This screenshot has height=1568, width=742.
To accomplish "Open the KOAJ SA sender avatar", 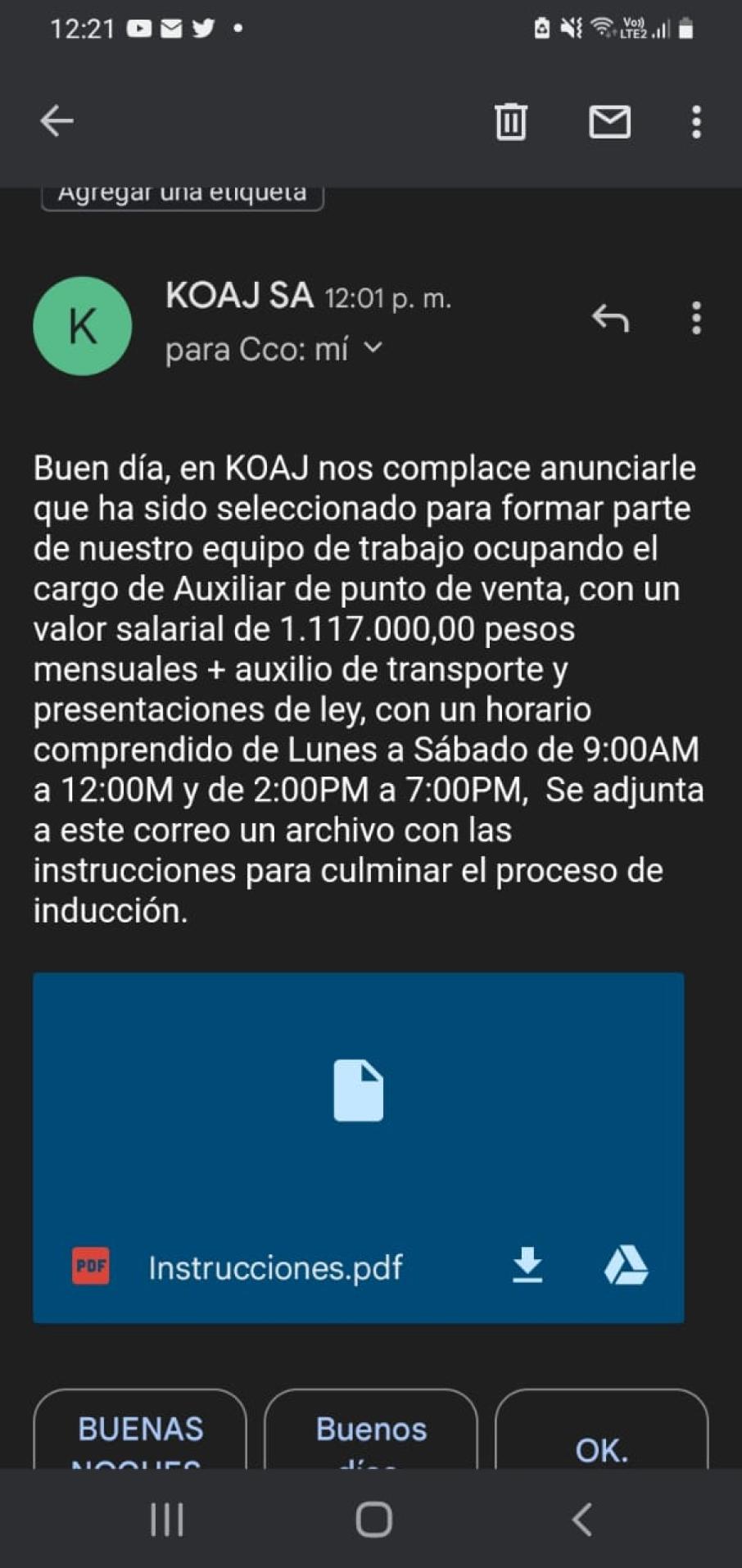I will pyautogui.click(x=82, y=326).
